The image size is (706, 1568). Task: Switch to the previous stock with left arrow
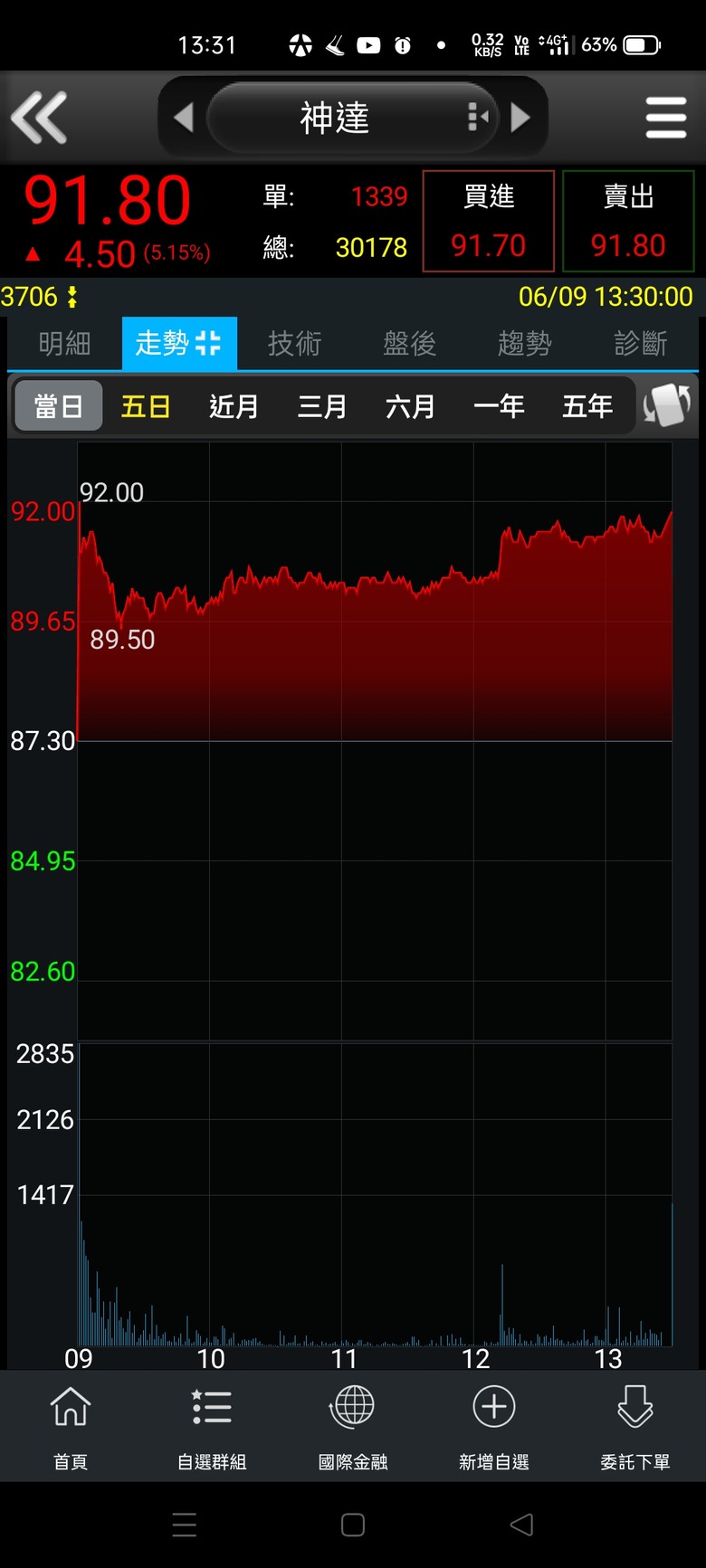click(x=183, y=118)
